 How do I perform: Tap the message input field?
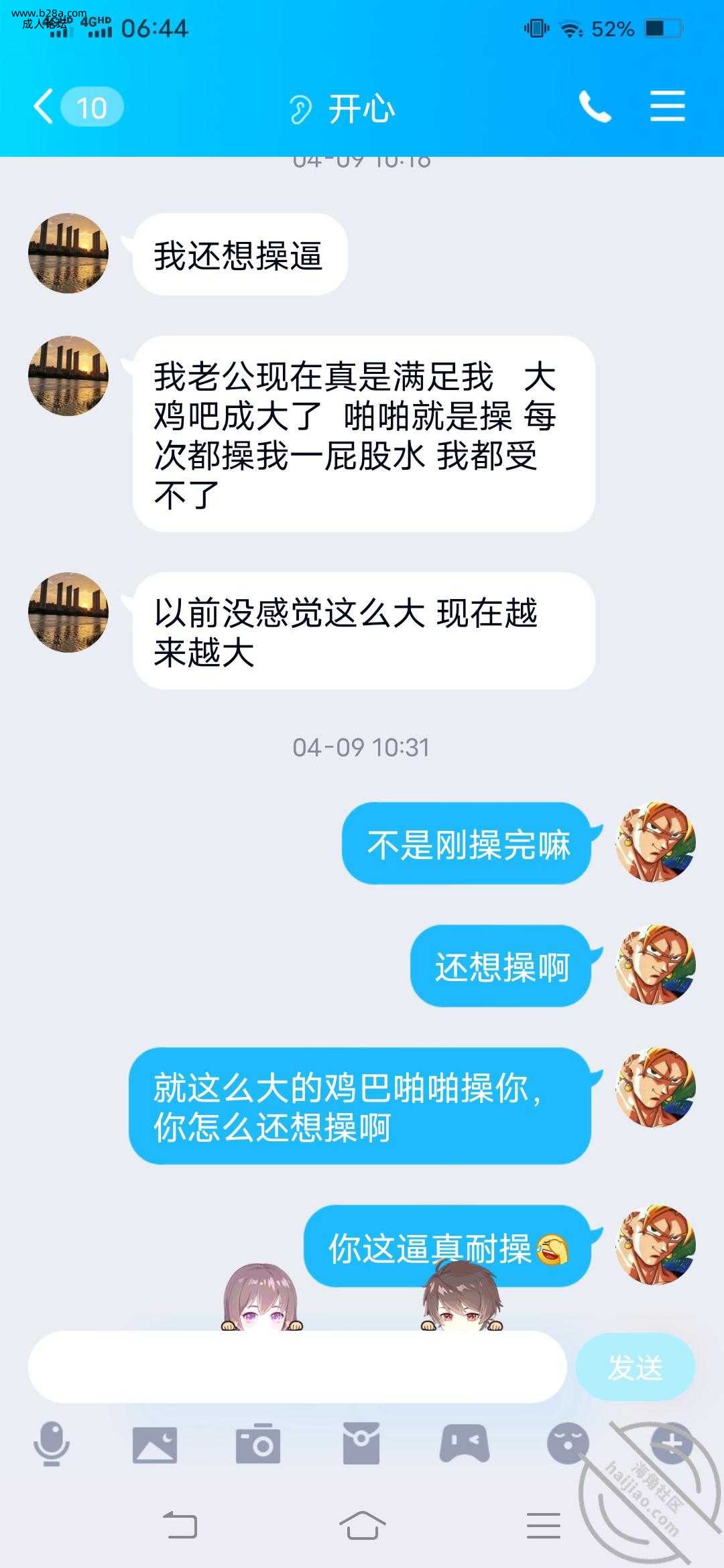[297, 1367]
